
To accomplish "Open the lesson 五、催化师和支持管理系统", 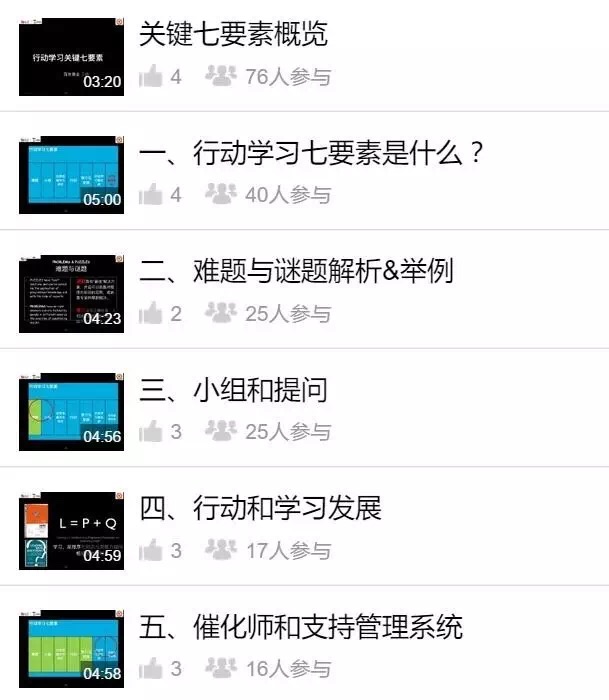I will point(301,627).
